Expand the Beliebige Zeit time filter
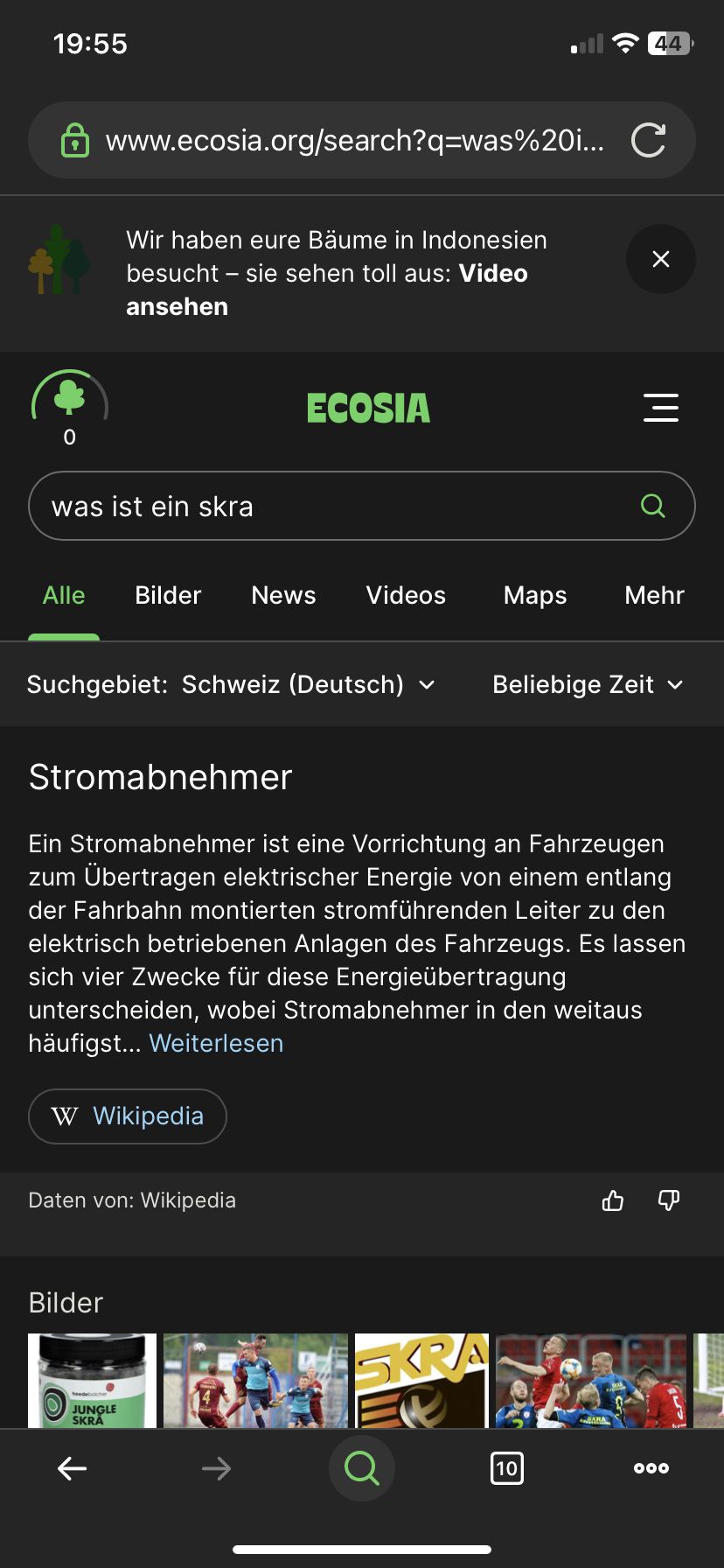This screenshot has width=724, height=1568. tap(588, 684)
